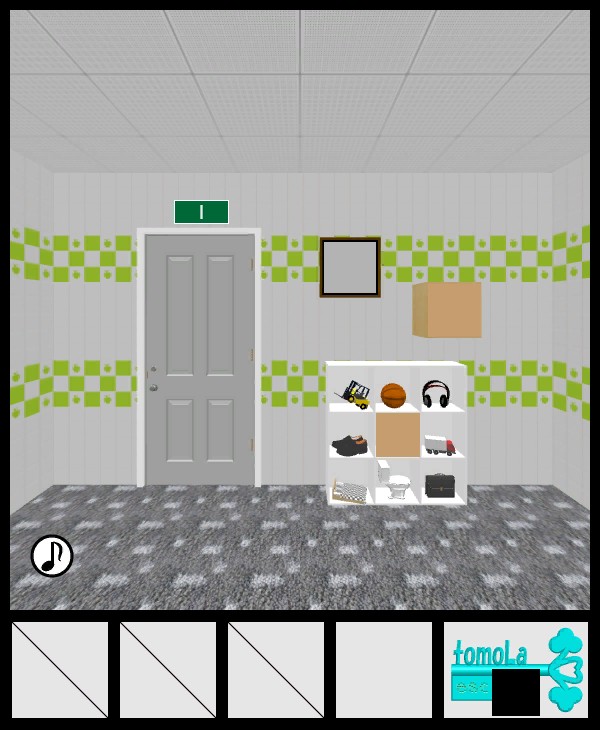Toggle the music note sound button
Screen dimensions: 600x730
click(x=52, y=556)
